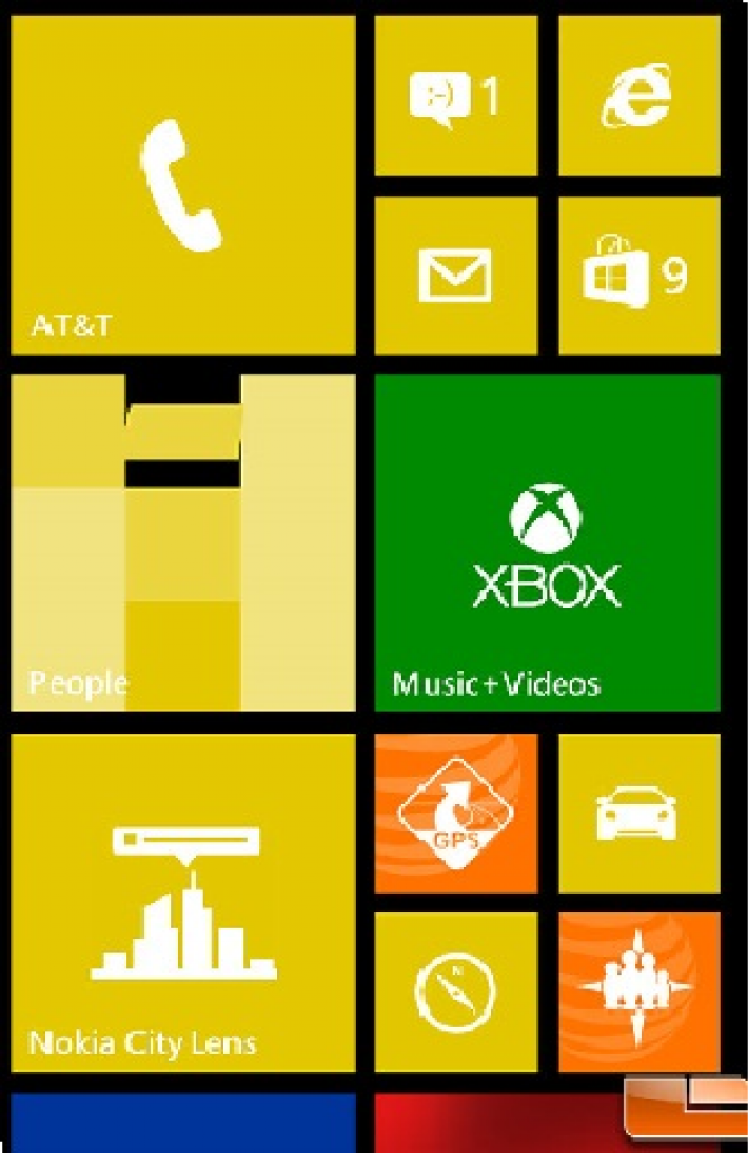Open the email envelope tile
This screenshot has height=1153, width=750.
455,275
